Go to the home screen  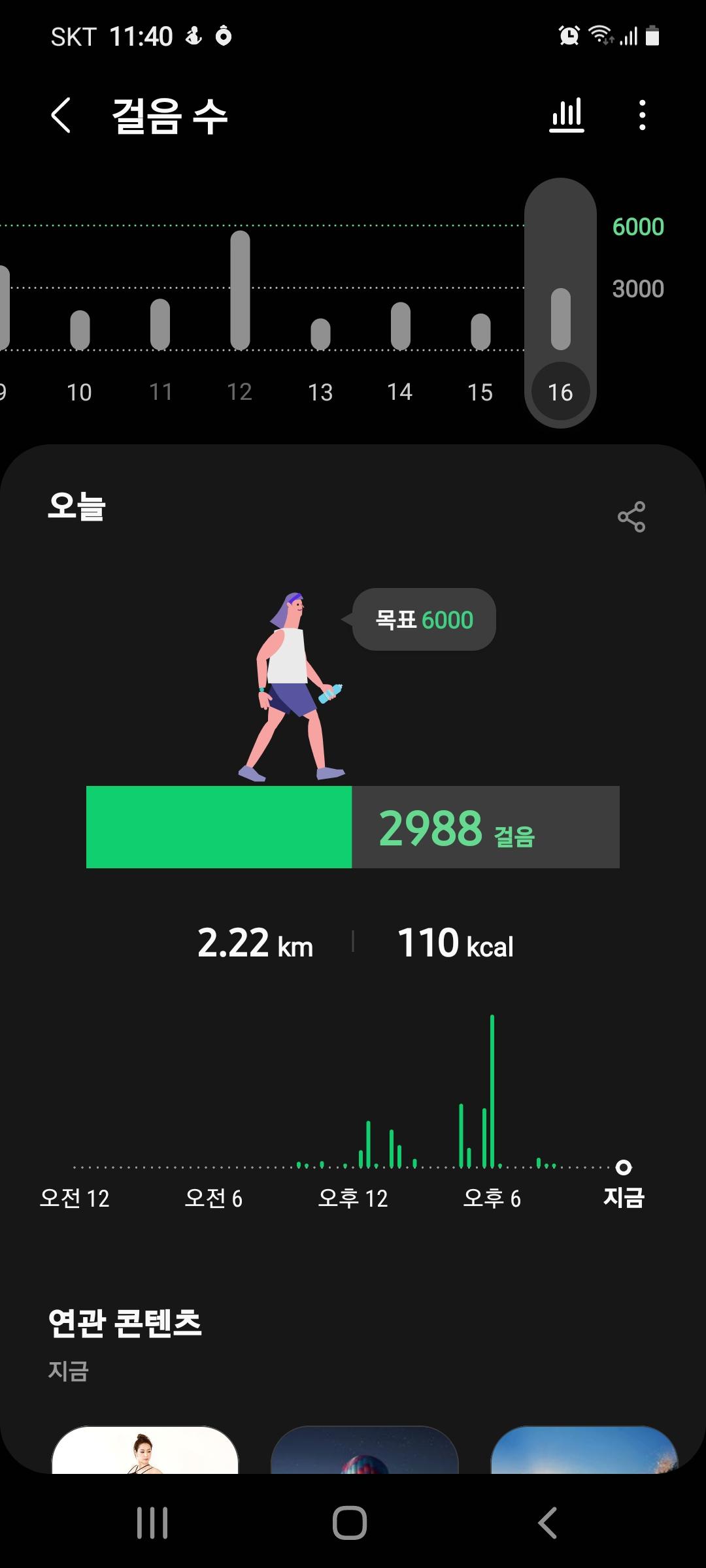click(350, 1523)
